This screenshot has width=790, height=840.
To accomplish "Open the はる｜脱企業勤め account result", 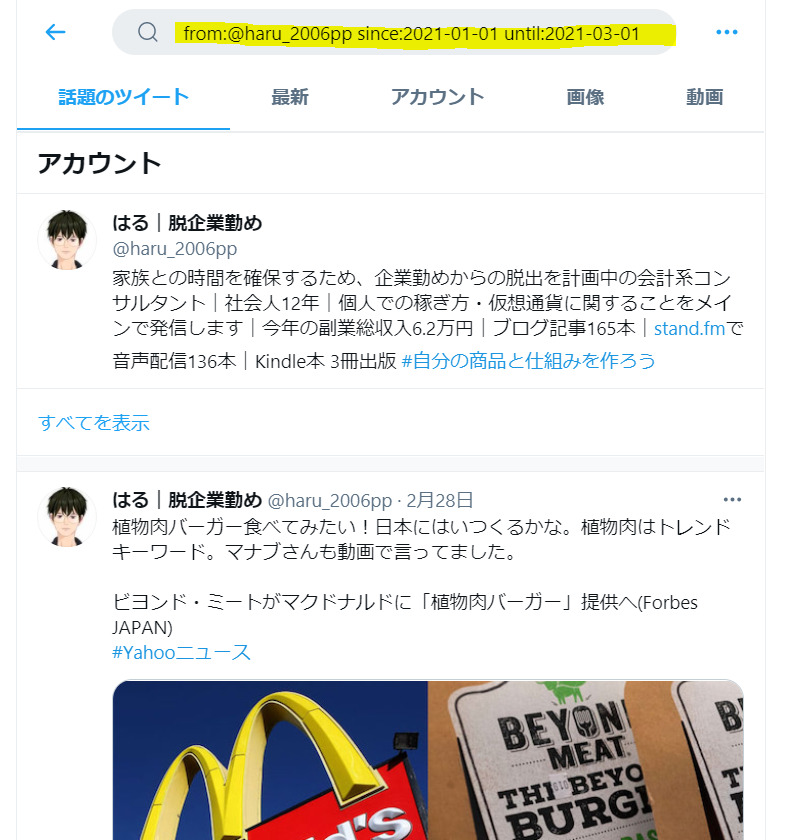I will click(x=188, y=223).
